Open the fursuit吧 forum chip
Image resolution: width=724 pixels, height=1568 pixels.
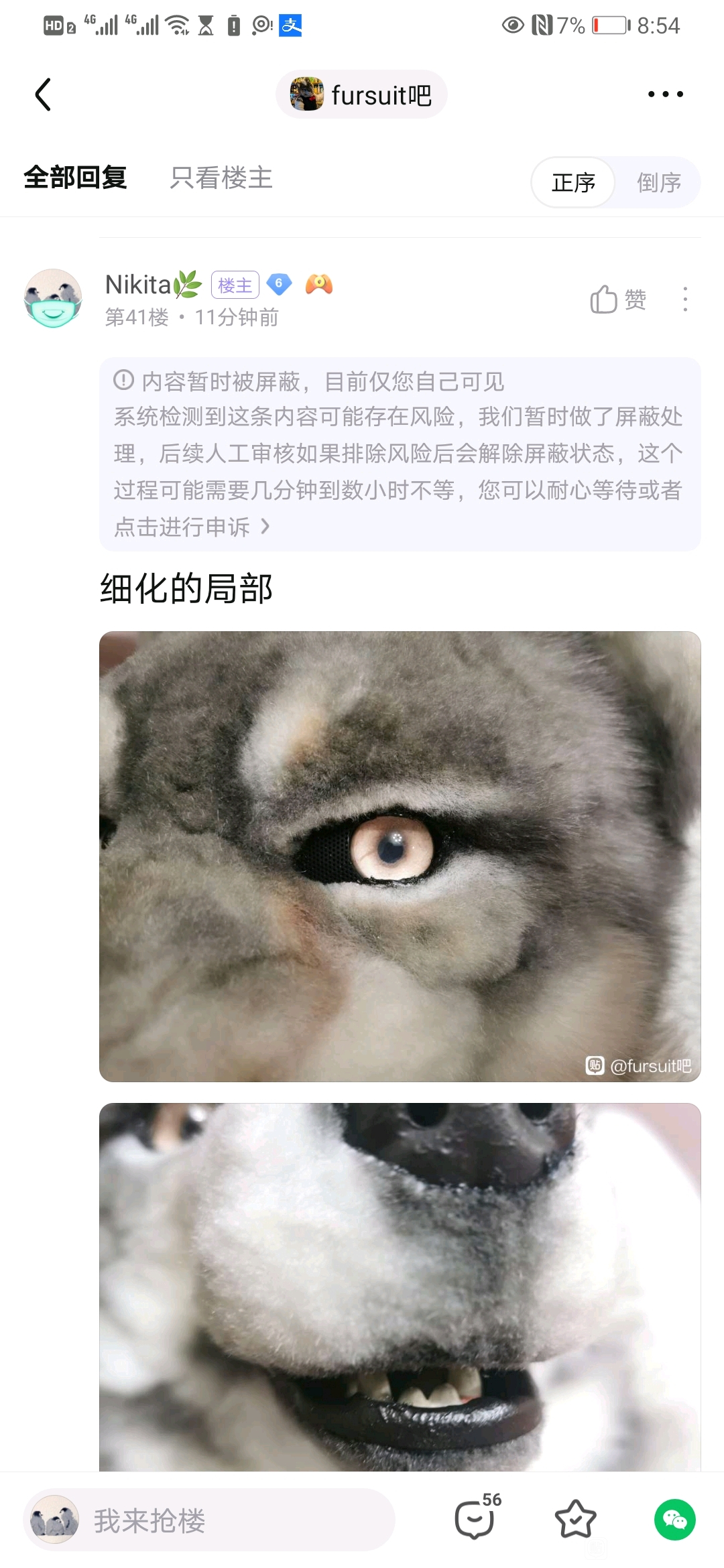point(361,94)
